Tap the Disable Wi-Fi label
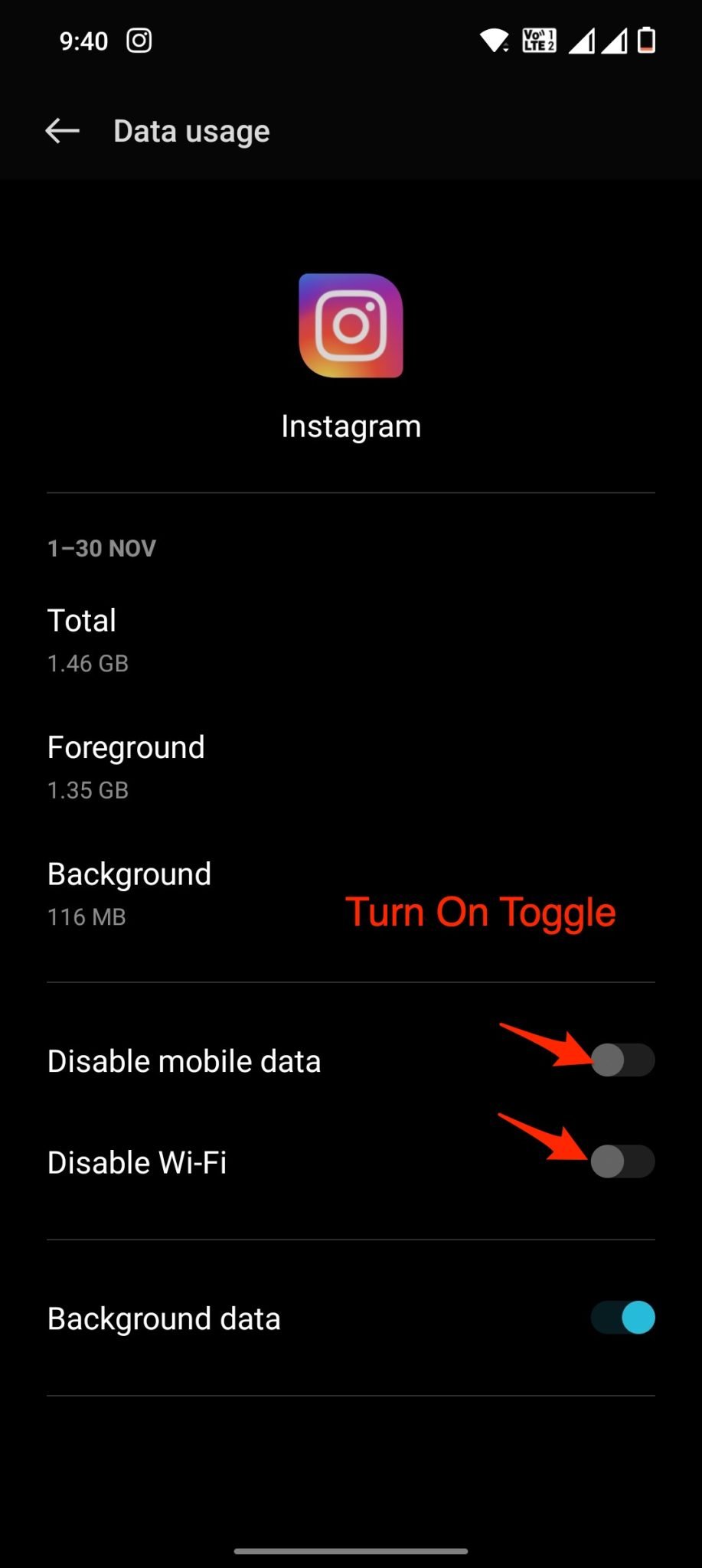The height and width of the screenshot is (1568, 702). coord(137,1161)
